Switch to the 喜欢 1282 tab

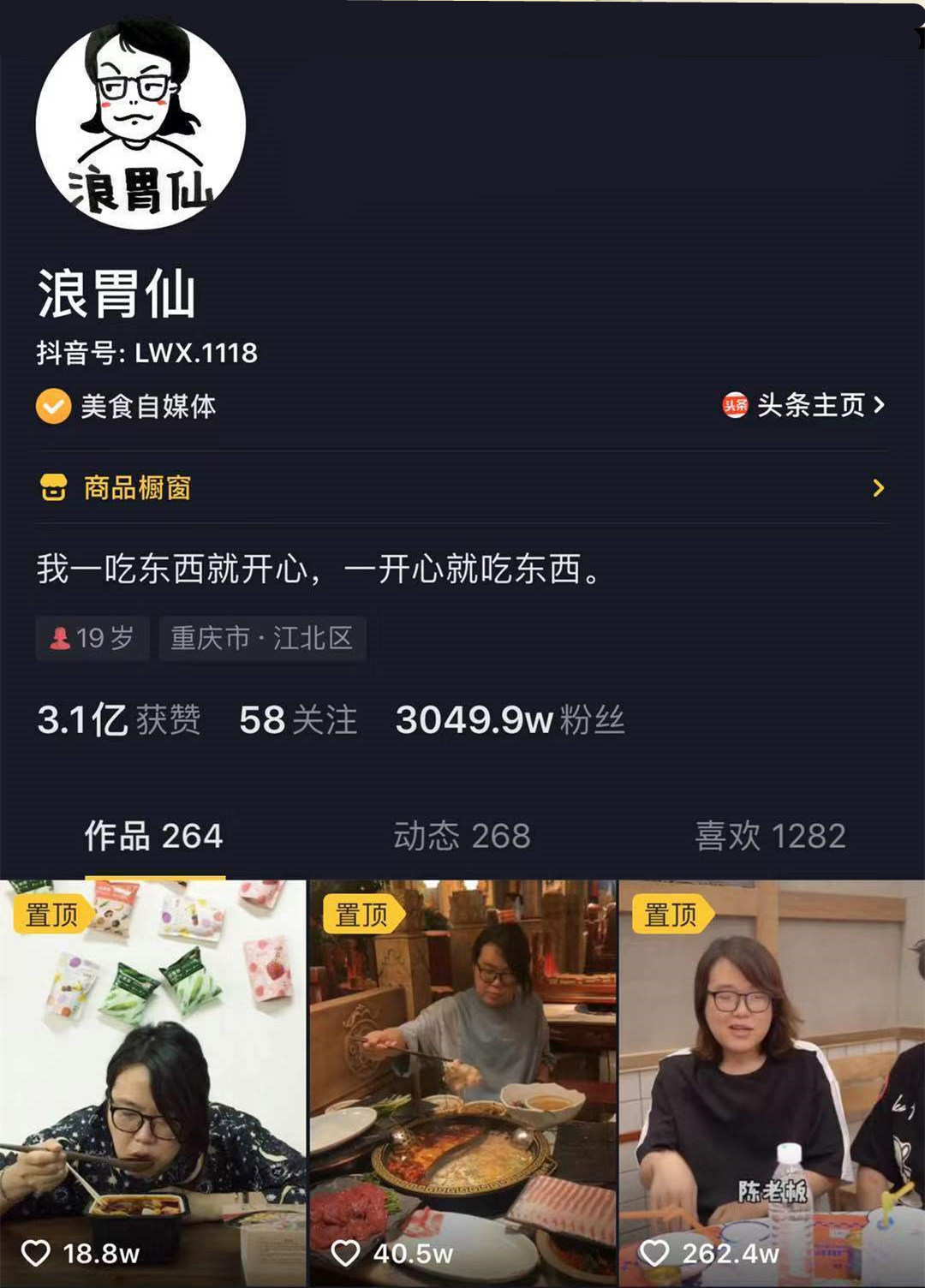[770, 836]
